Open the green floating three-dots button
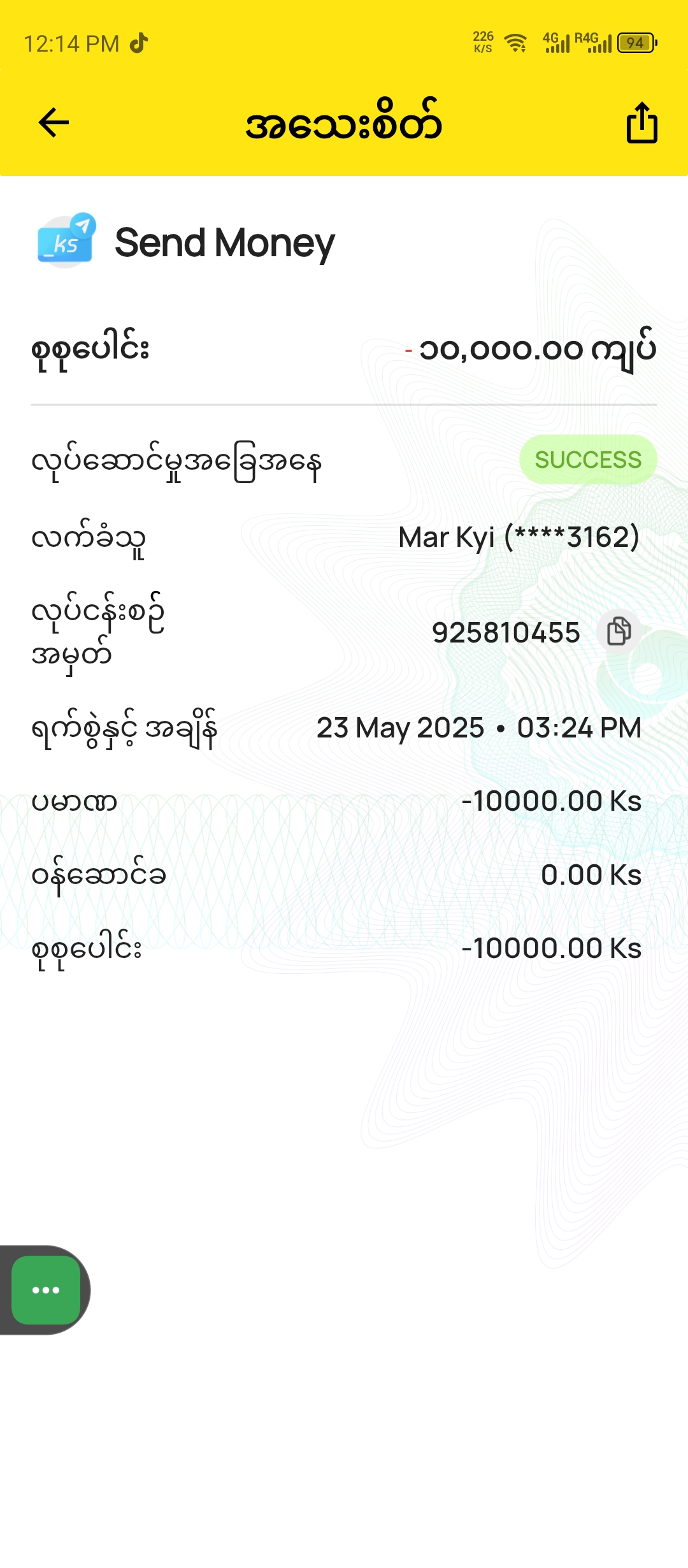Viewport: 688px width, 1568px height. click(x=46, y=1289)
